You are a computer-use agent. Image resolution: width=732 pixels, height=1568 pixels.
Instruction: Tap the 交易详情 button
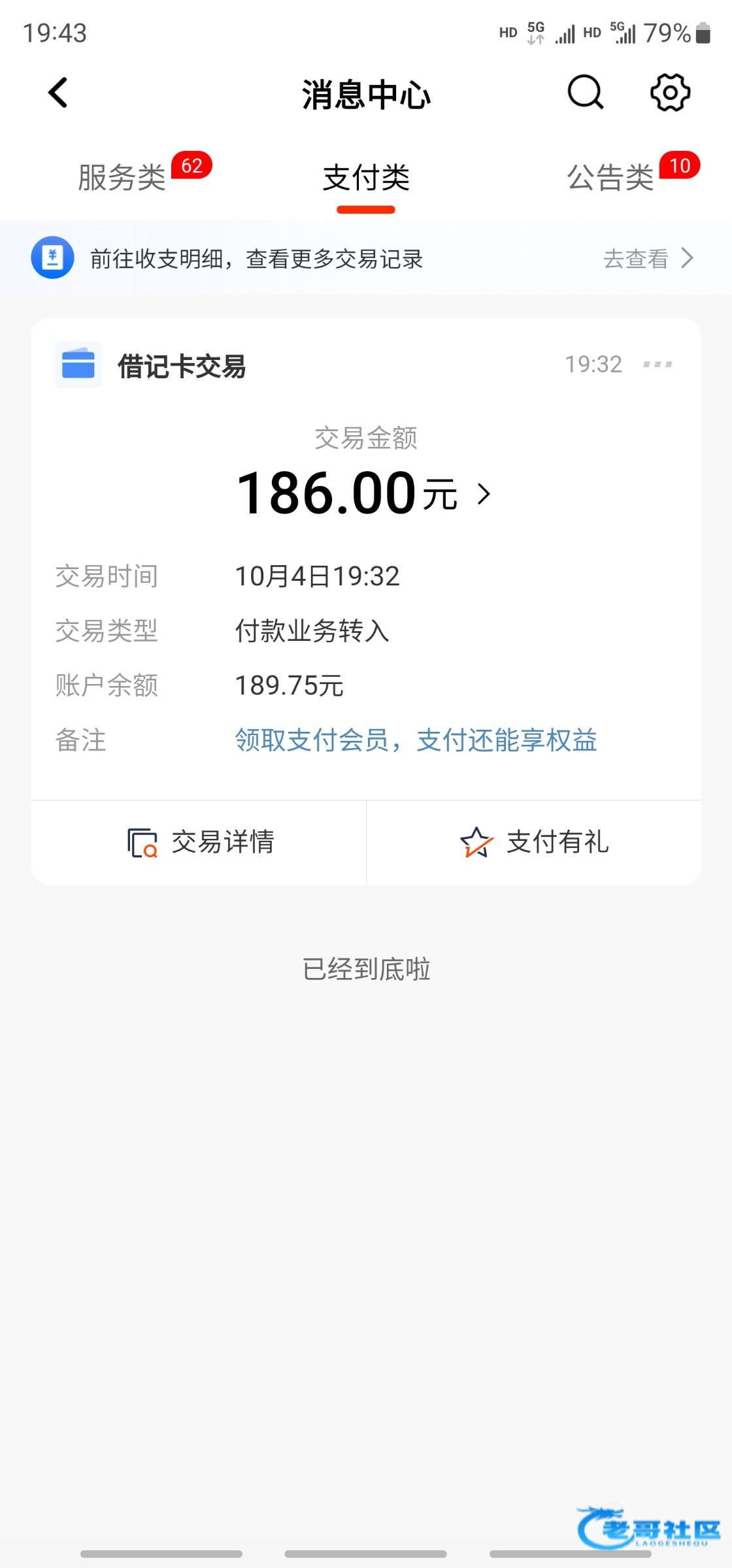pyautogui.click(x=199, y=842)
